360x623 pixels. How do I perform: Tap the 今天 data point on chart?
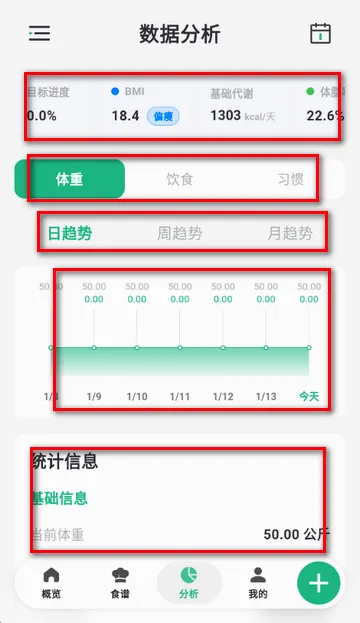pyautogui.click(x=309, y=348)
